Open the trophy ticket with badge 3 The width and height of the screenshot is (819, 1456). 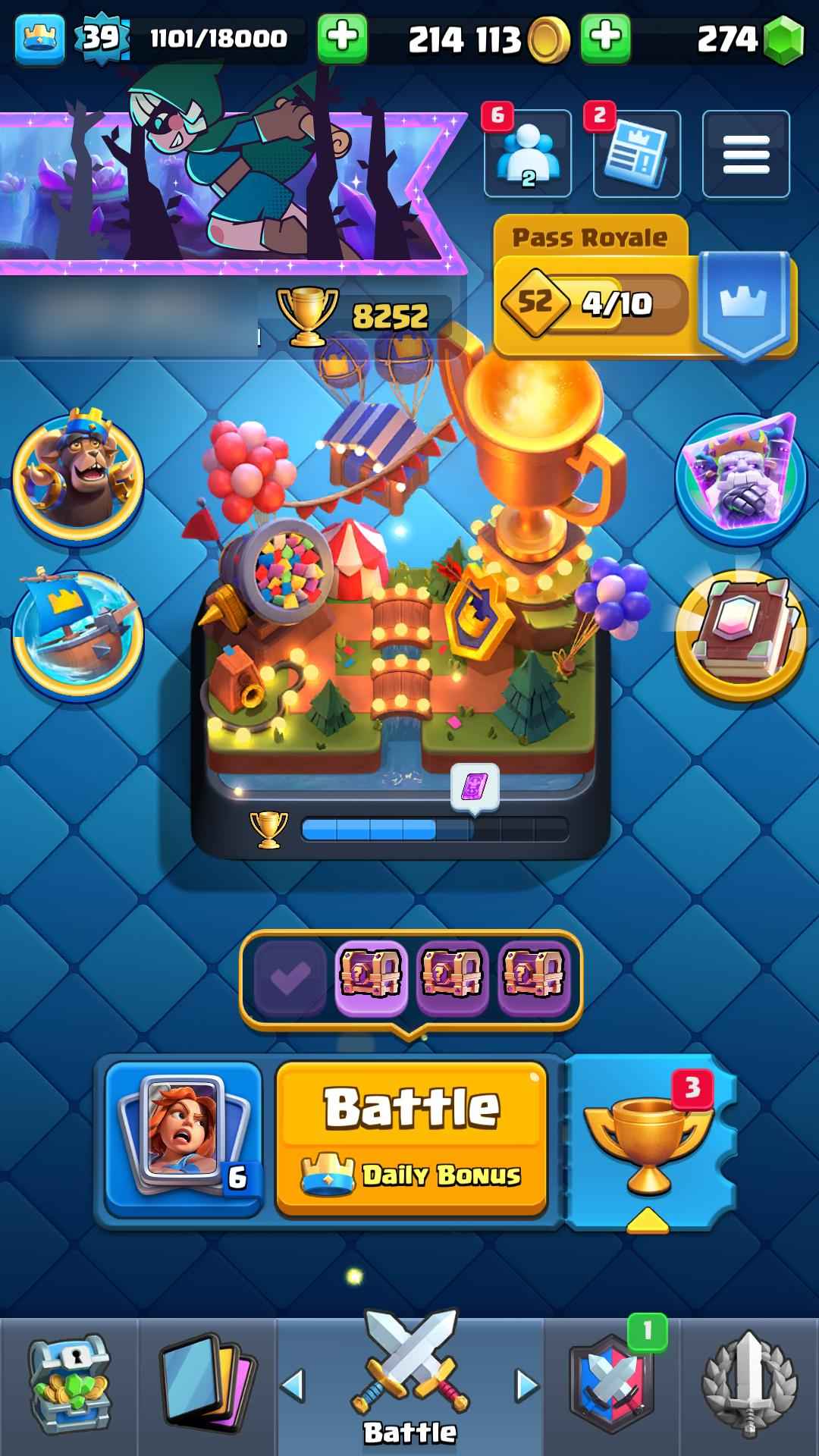(x=649, y=1137)
